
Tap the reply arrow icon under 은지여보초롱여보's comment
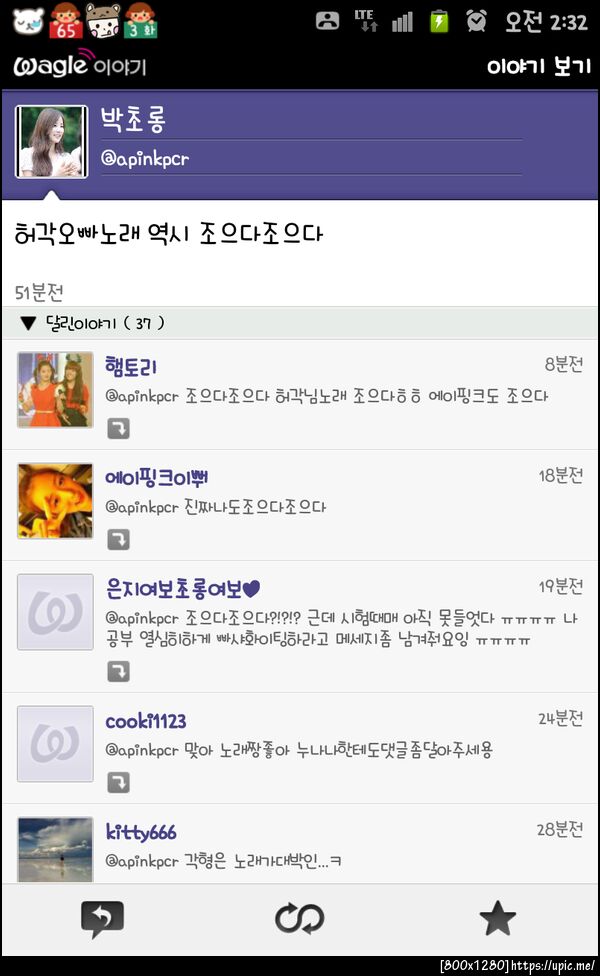[x=118, y=671]
